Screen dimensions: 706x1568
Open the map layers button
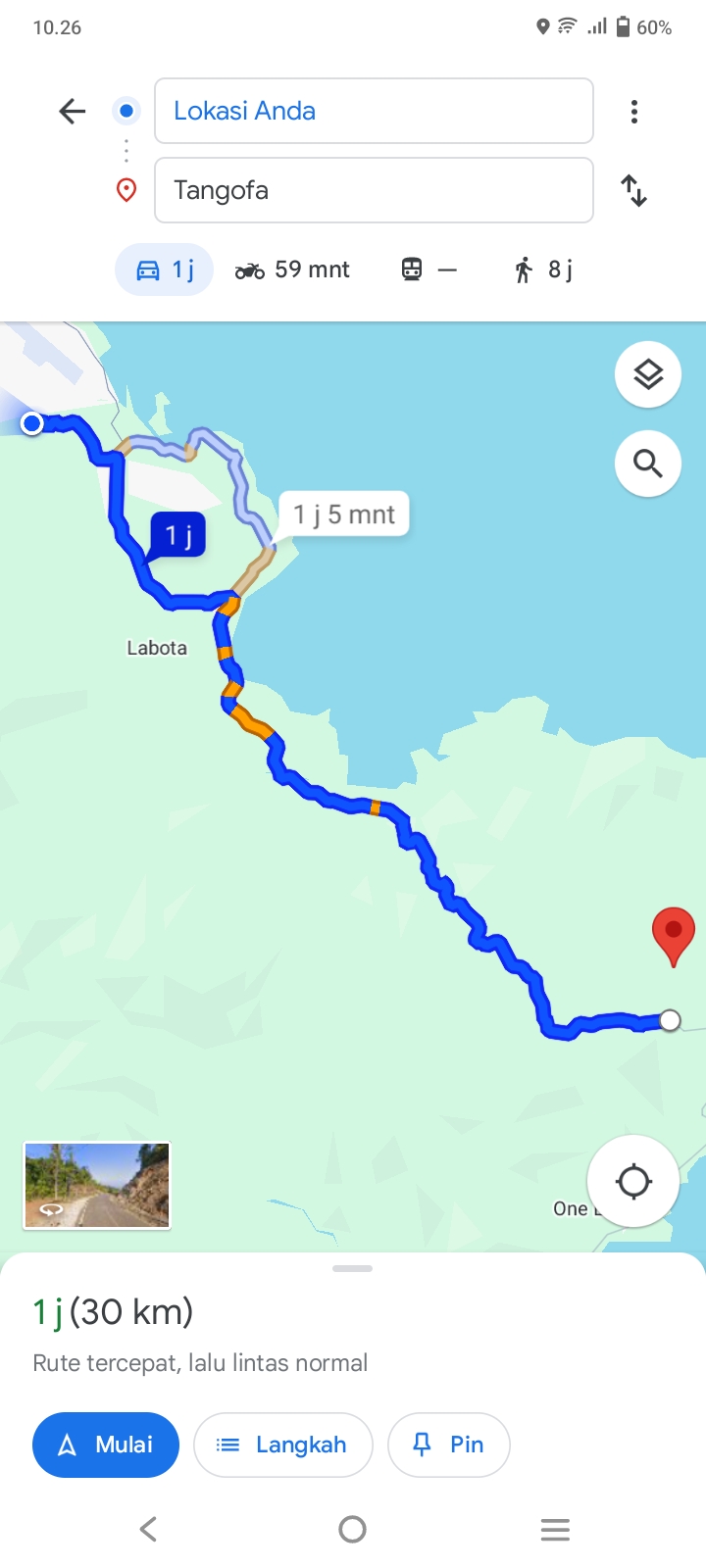[x=648, y=374]
